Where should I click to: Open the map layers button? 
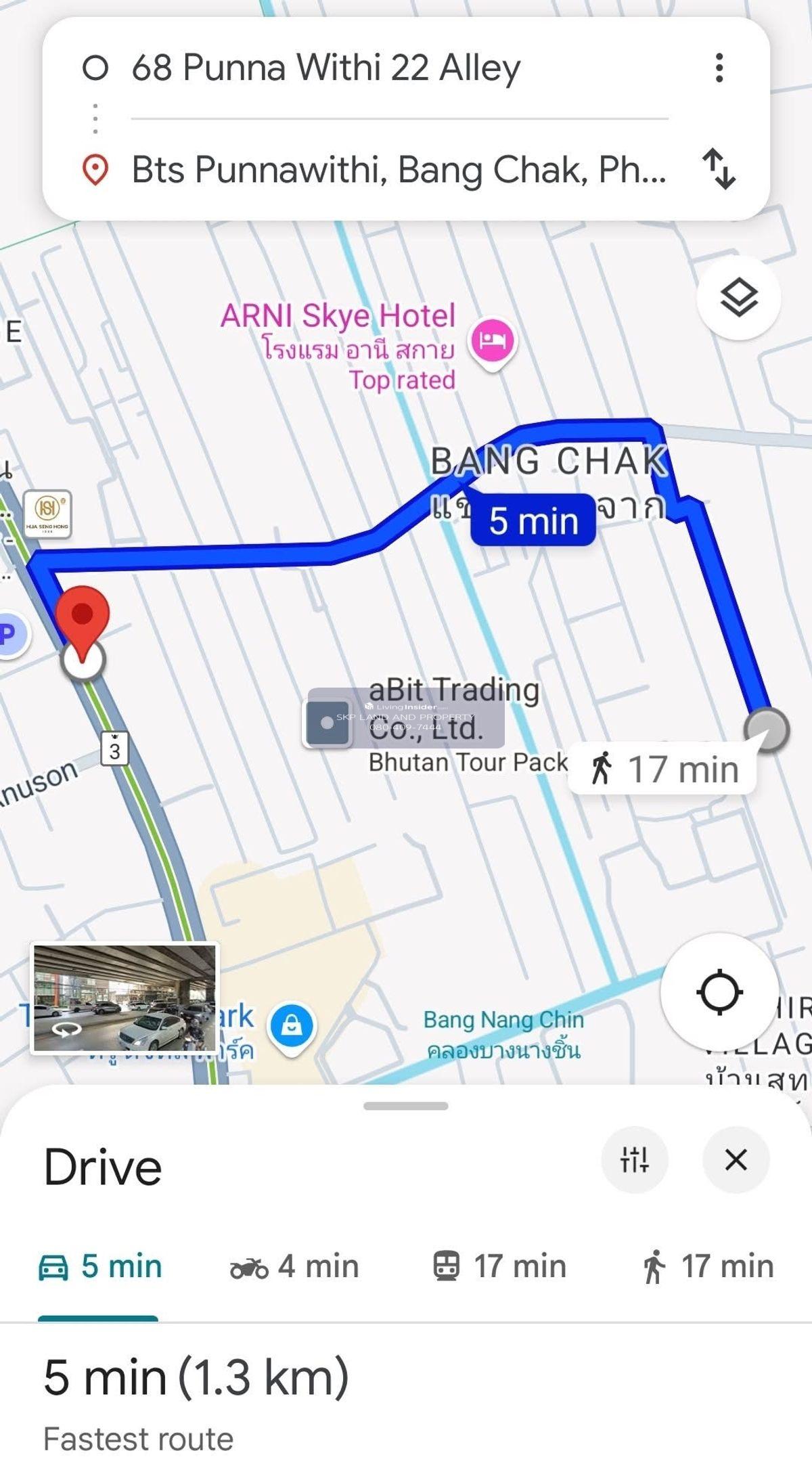click(738, 298)
